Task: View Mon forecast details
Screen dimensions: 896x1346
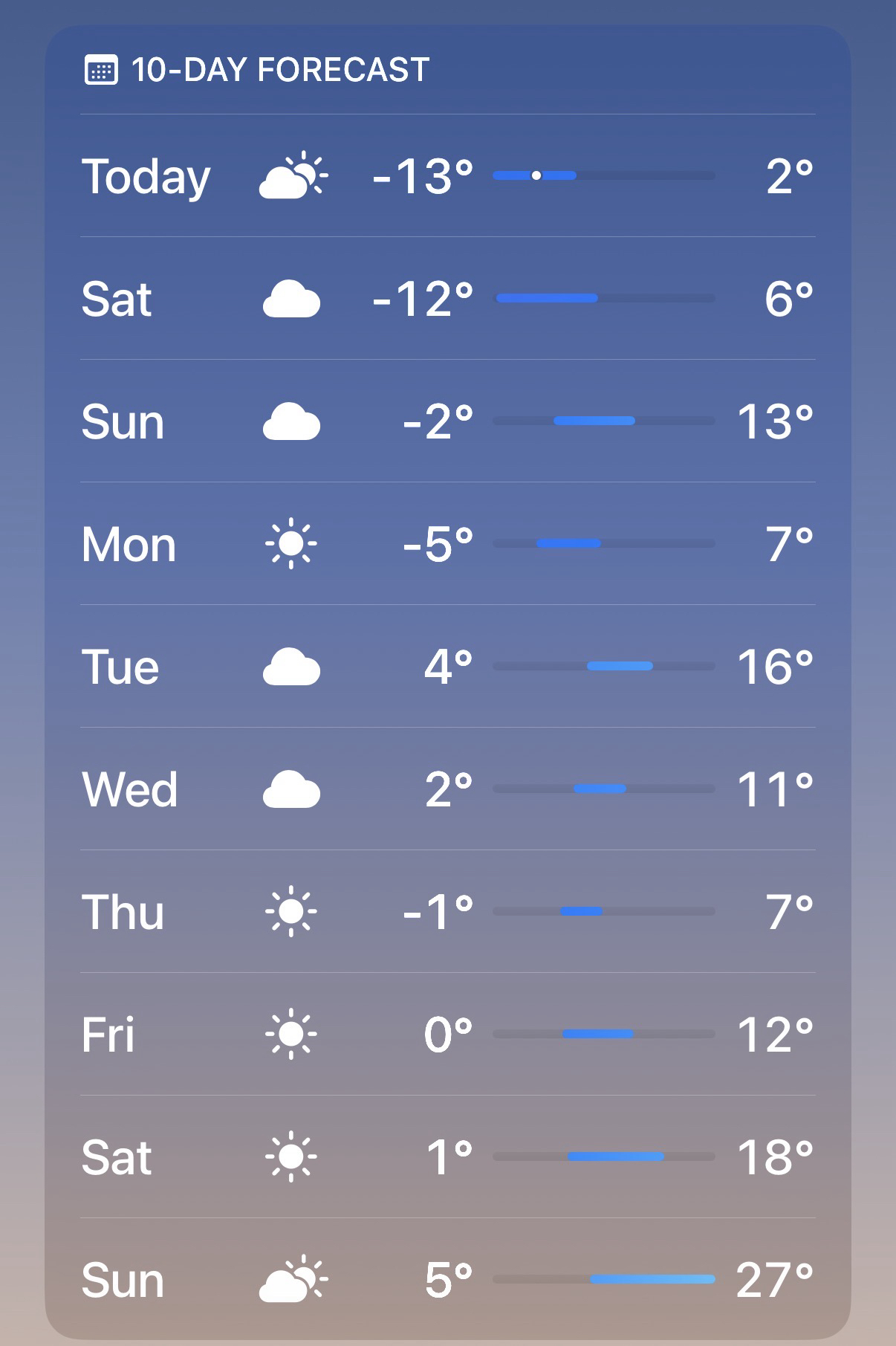Action: click(447, 544)
